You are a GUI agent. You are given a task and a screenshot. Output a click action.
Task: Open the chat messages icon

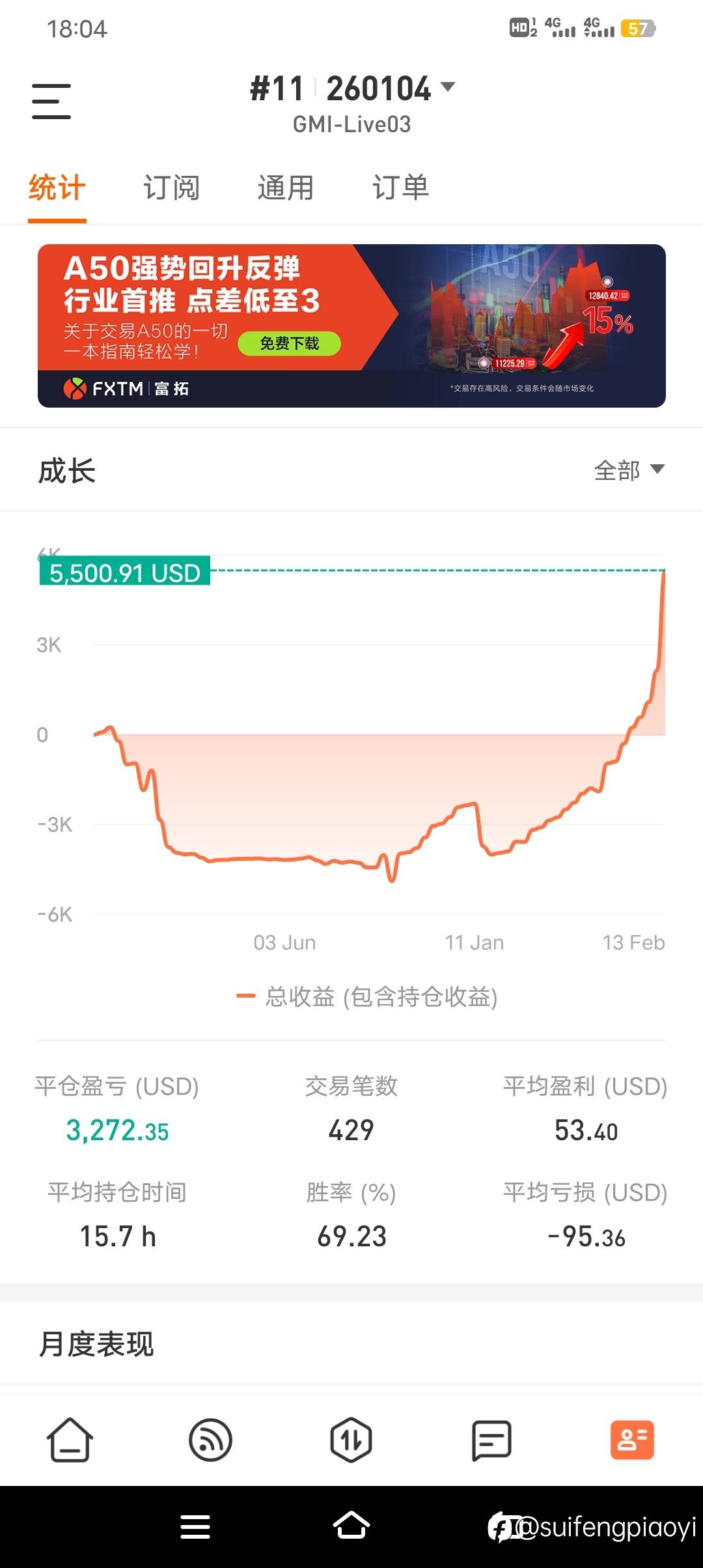pos(491,1440)
